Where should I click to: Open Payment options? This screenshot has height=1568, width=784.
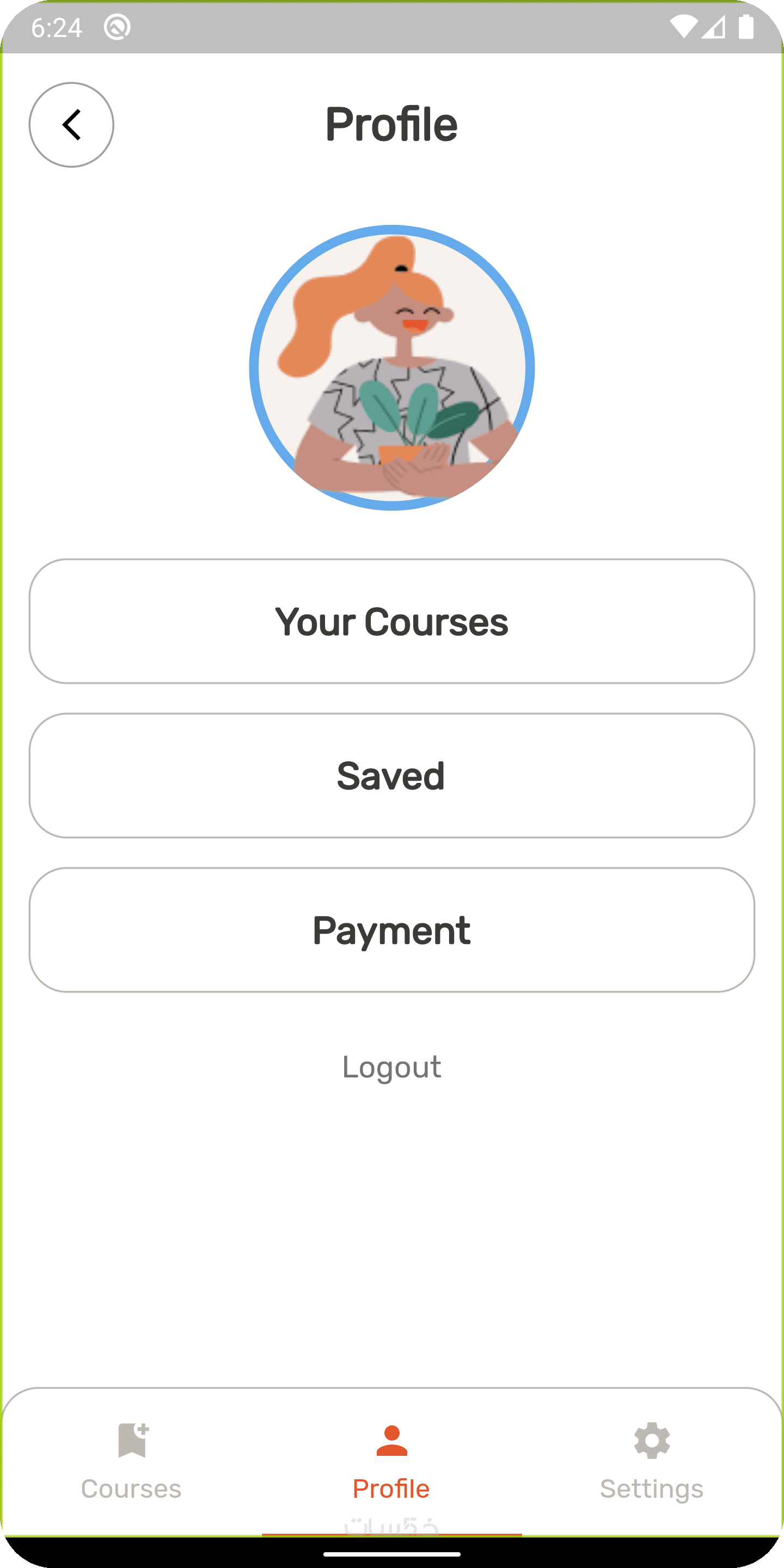(x=392, y=930)
